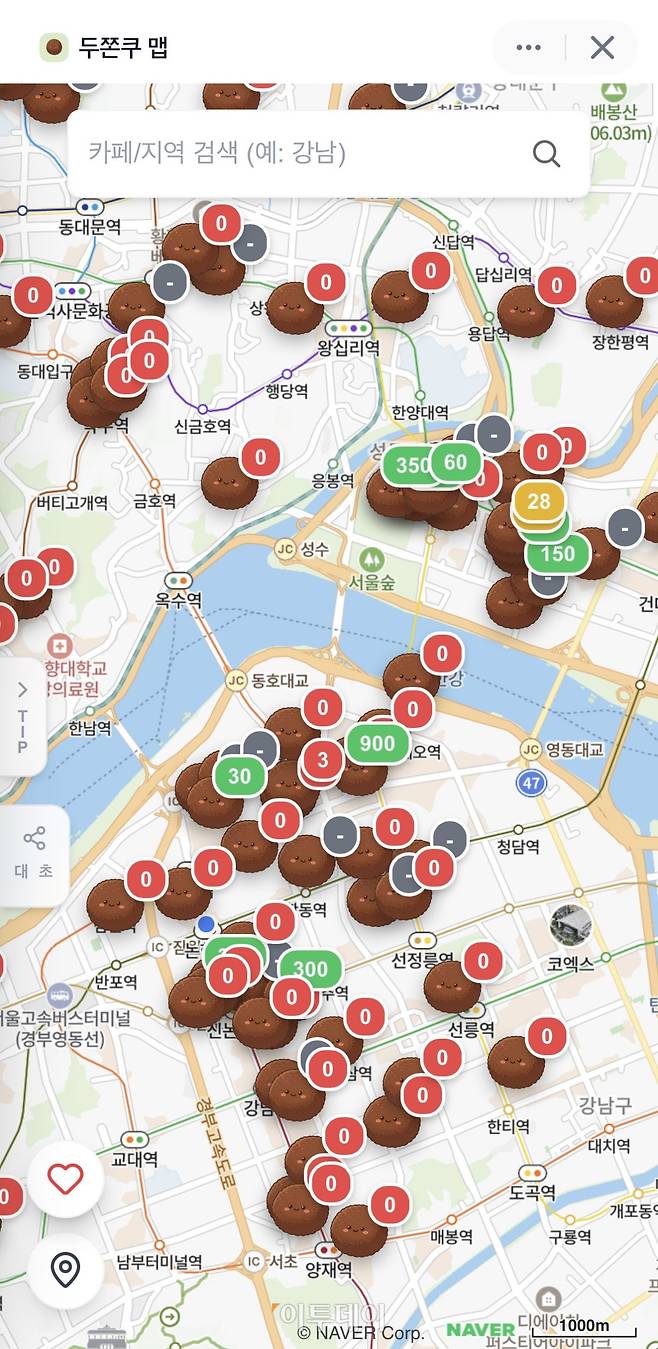Tap the red marker labeled 3

click(322, 760)
